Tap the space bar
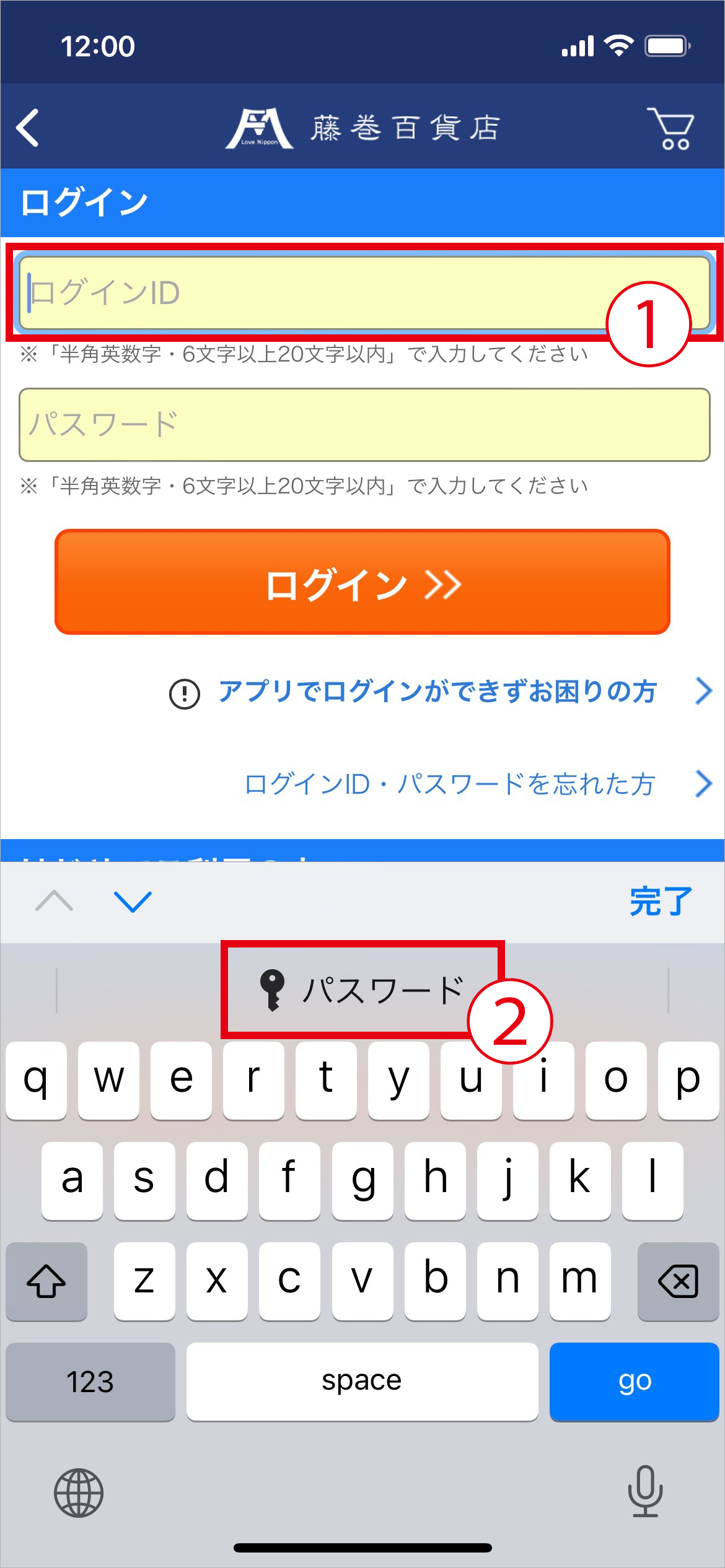The height and width of the screenshot is (1568, 725). 362,1381
